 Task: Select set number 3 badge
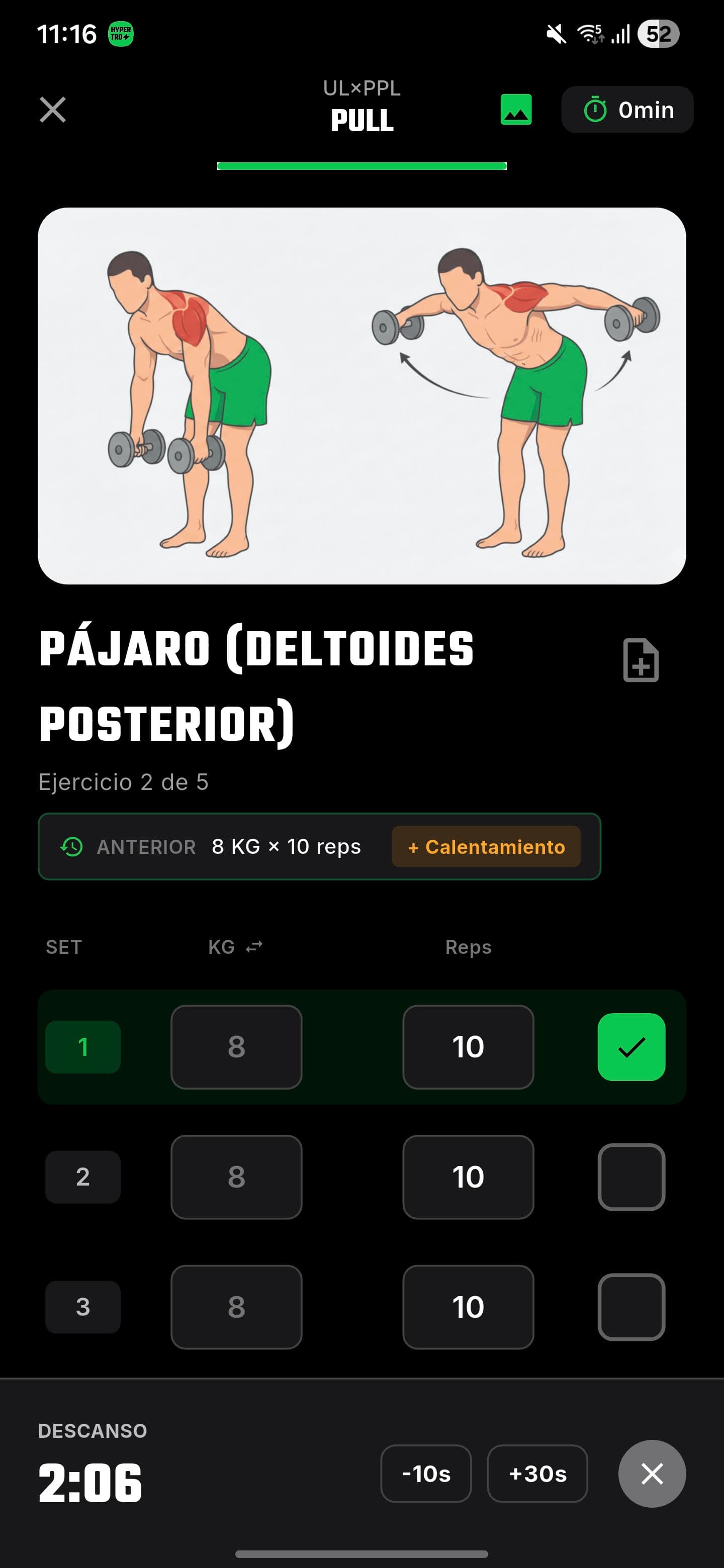point(83,1306)
